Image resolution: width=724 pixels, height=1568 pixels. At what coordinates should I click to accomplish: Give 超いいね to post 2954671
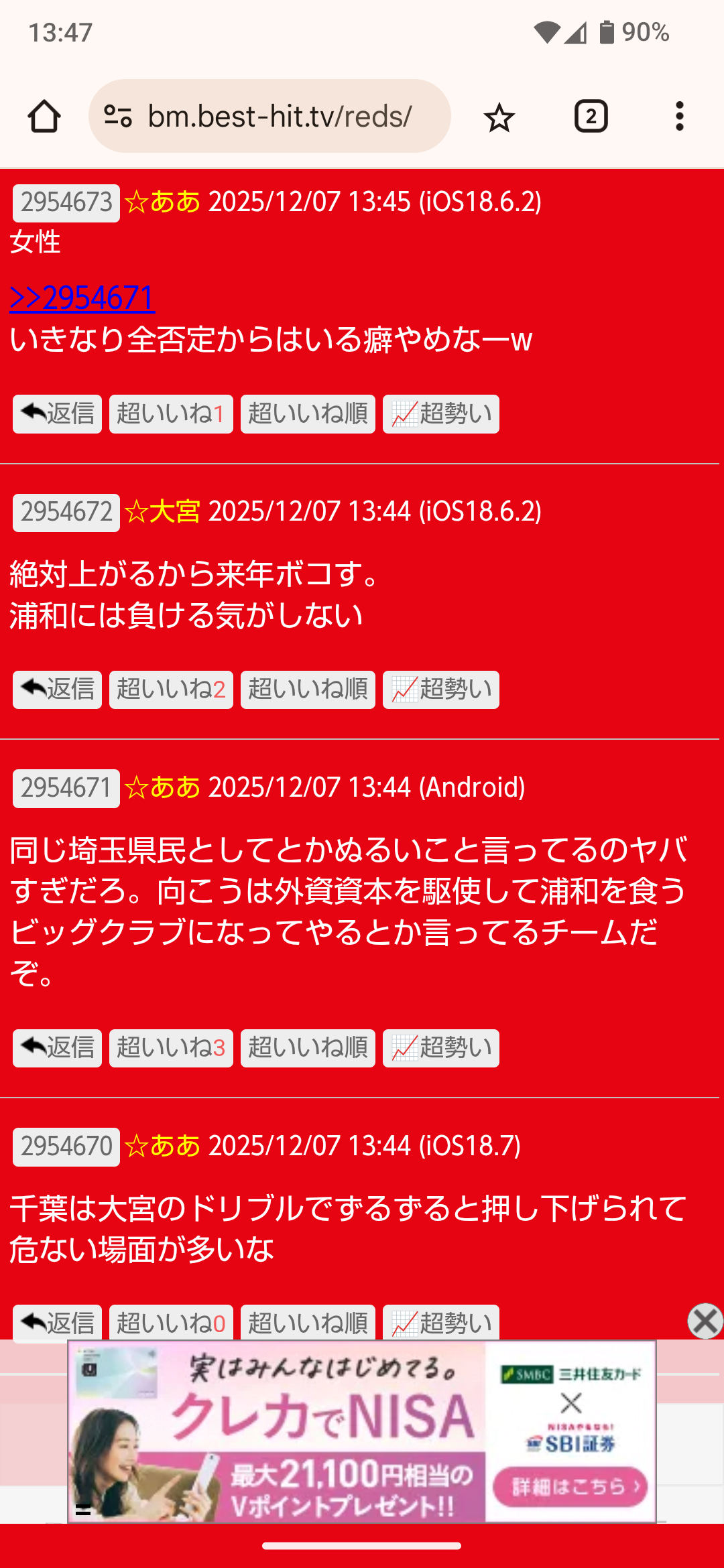(171, 1047)
